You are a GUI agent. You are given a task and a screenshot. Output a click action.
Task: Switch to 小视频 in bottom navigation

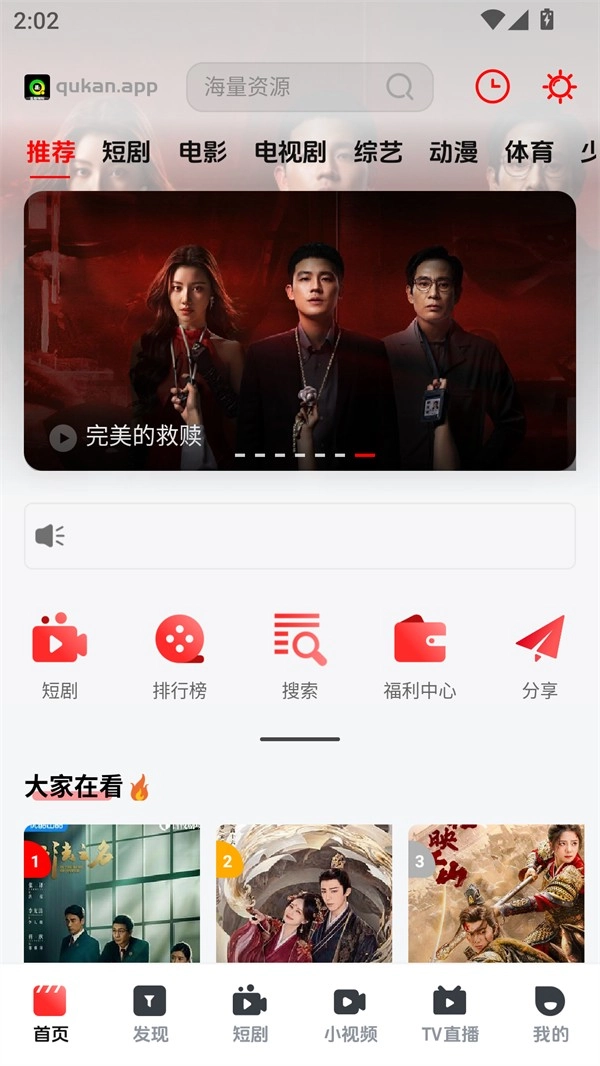pyautogui.click(x=350, y=1014)
